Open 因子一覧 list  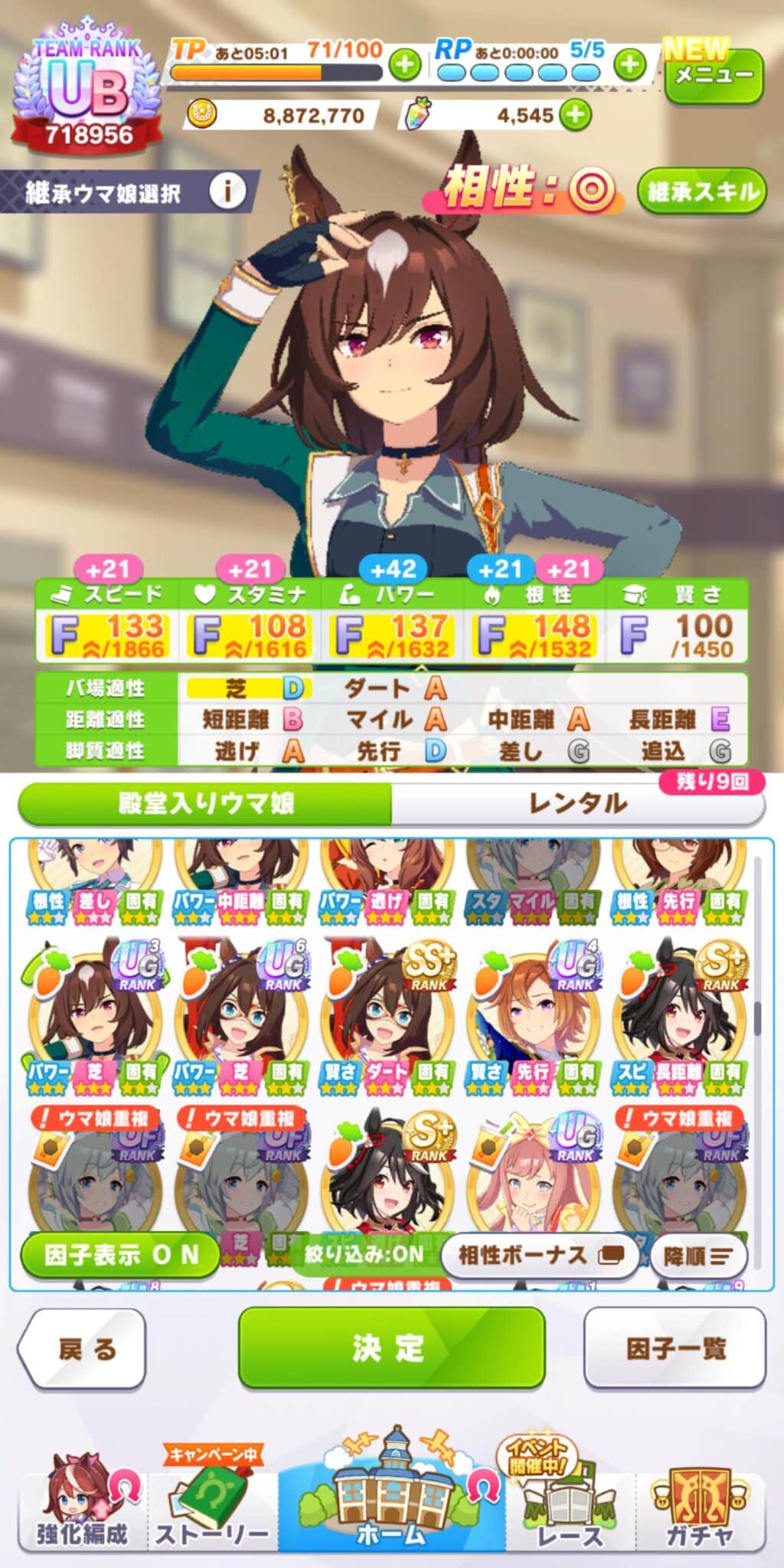pyautogui.click(x=675, y=1348)
